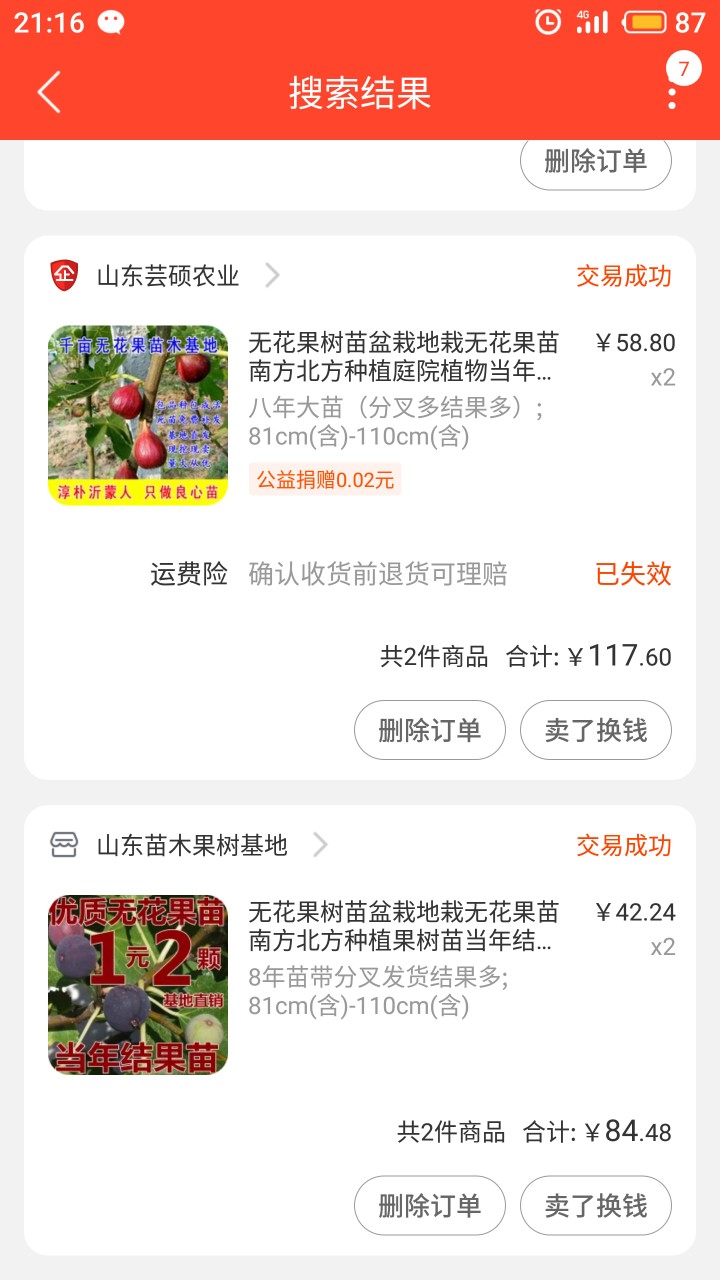Open the 山东芸硕农业 store page
This screenshot has height=1280, width=720.
[x=166, y=276]
